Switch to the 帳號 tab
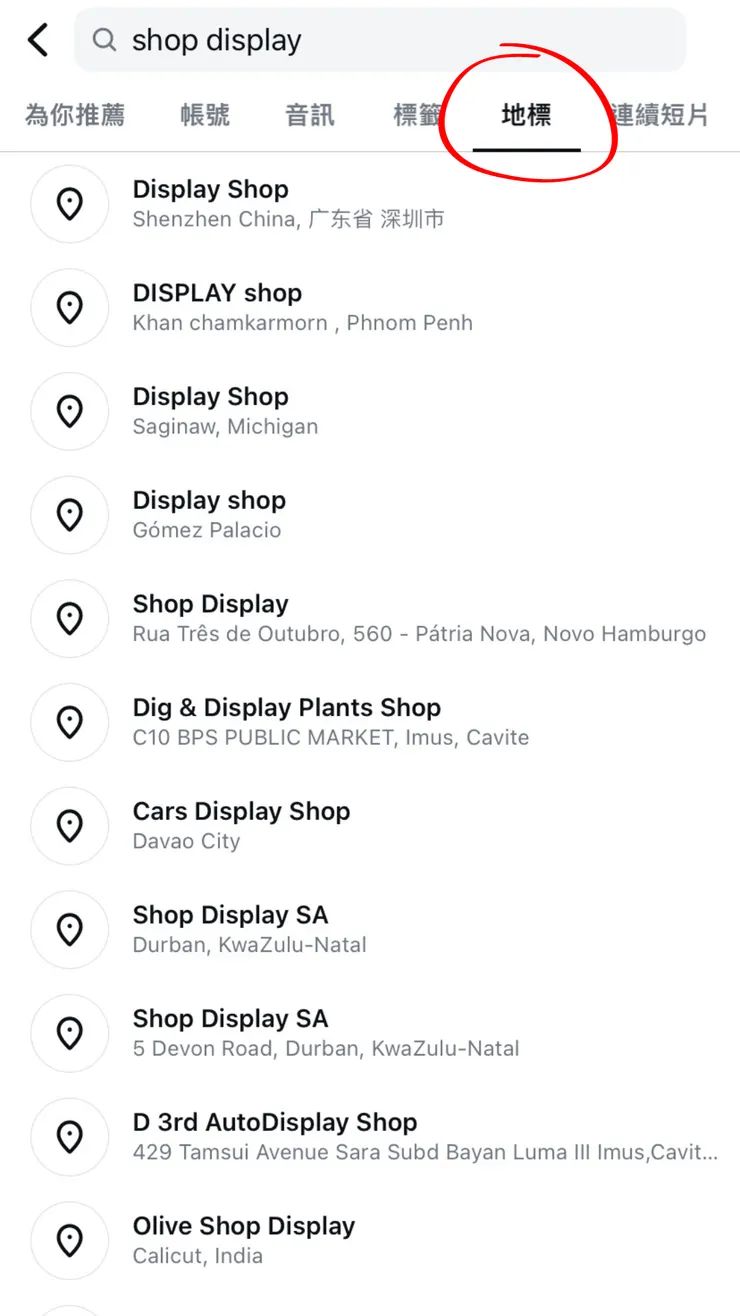The height and width of the screenshot is (1316, 740). pyautogui.click(x=205, y=115)
